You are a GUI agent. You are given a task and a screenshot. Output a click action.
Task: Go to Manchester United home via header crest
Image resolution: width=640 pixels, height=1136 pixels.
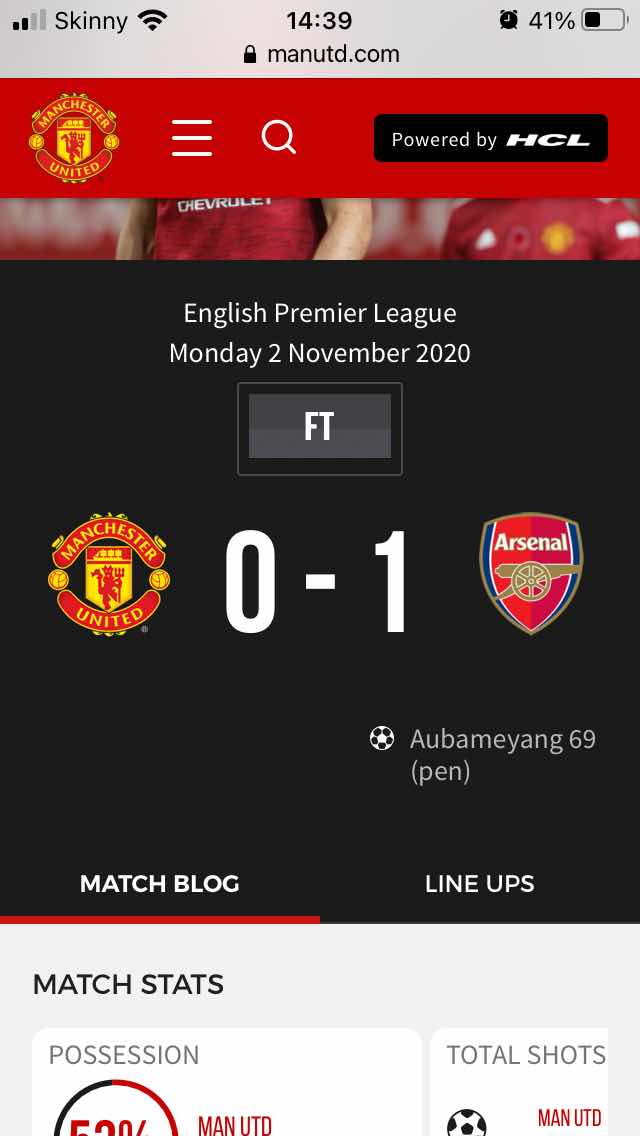click(x=74, y=137)
